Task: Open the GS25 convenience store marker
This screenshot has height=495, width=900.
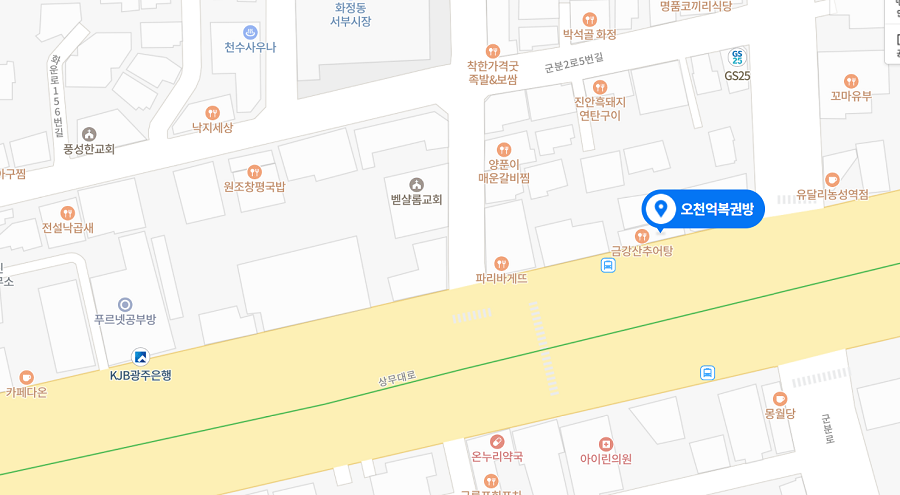Action: coord(737,57)
